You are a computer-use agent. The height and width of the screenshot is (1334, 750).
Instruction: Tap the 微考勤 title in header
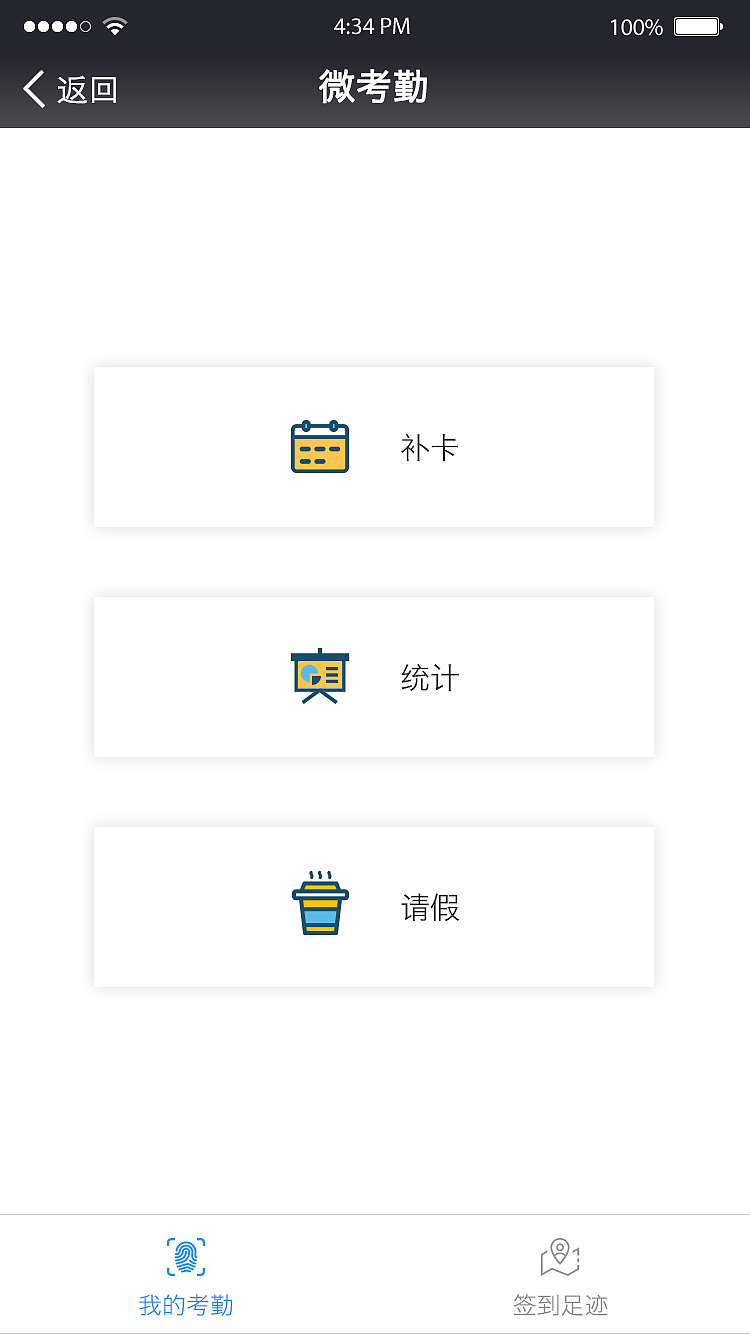(374, 88)
